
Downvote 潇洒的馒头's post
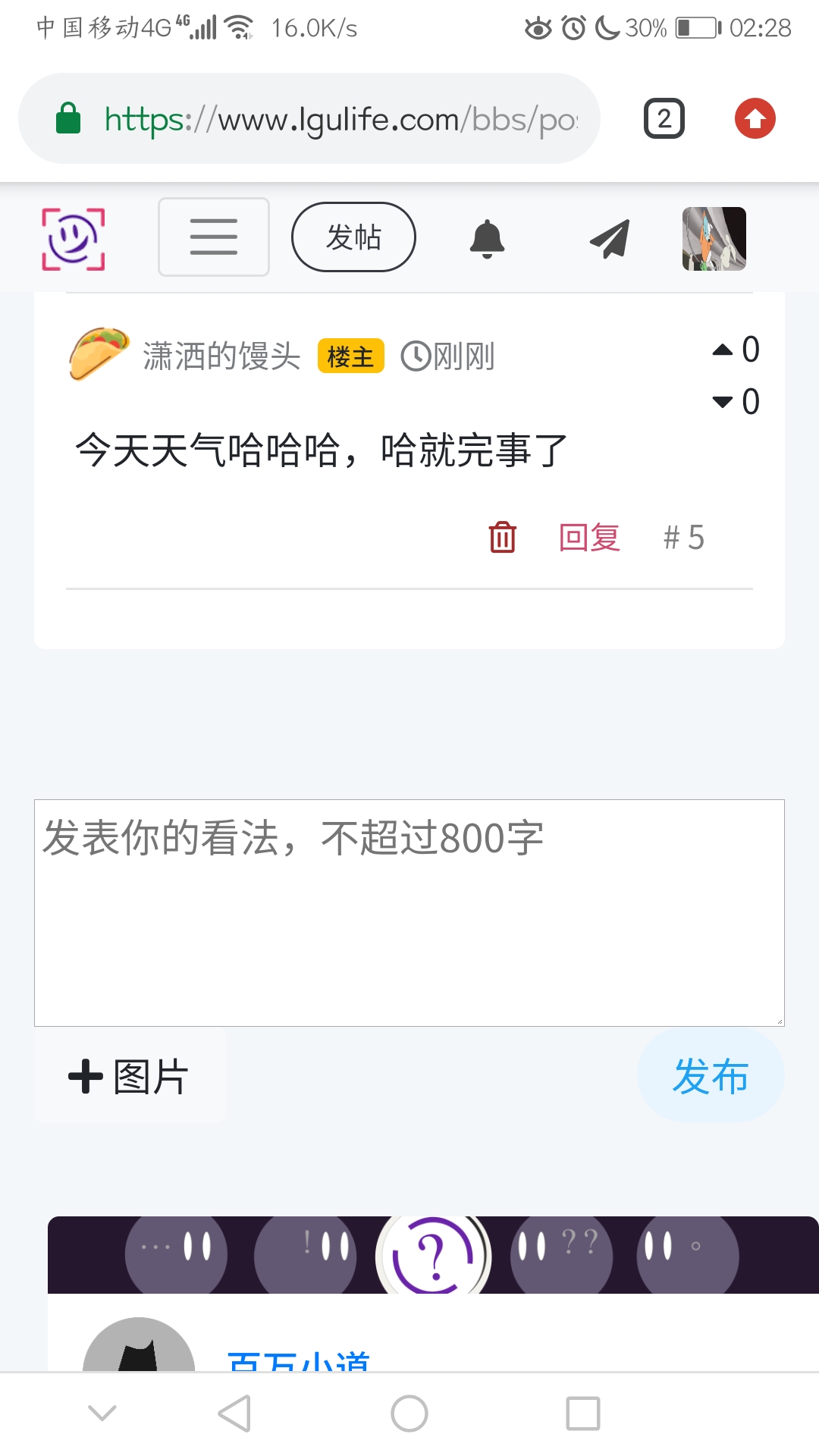pyautogui.click(x=723, y=402)
